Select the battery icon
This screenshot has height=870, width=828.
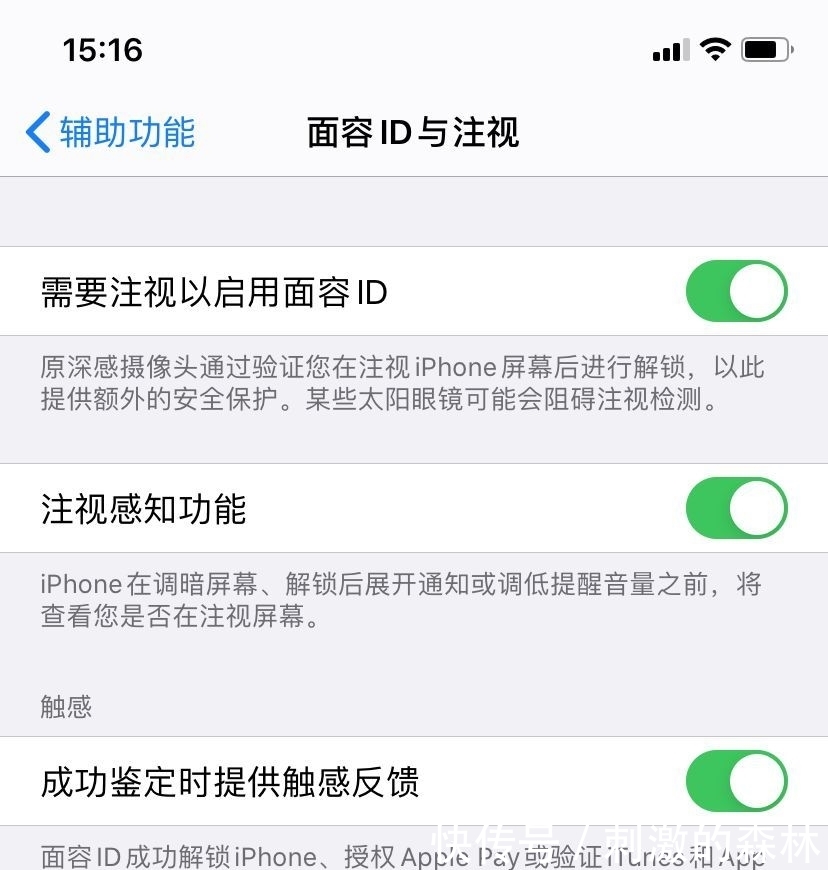[766, 46]
